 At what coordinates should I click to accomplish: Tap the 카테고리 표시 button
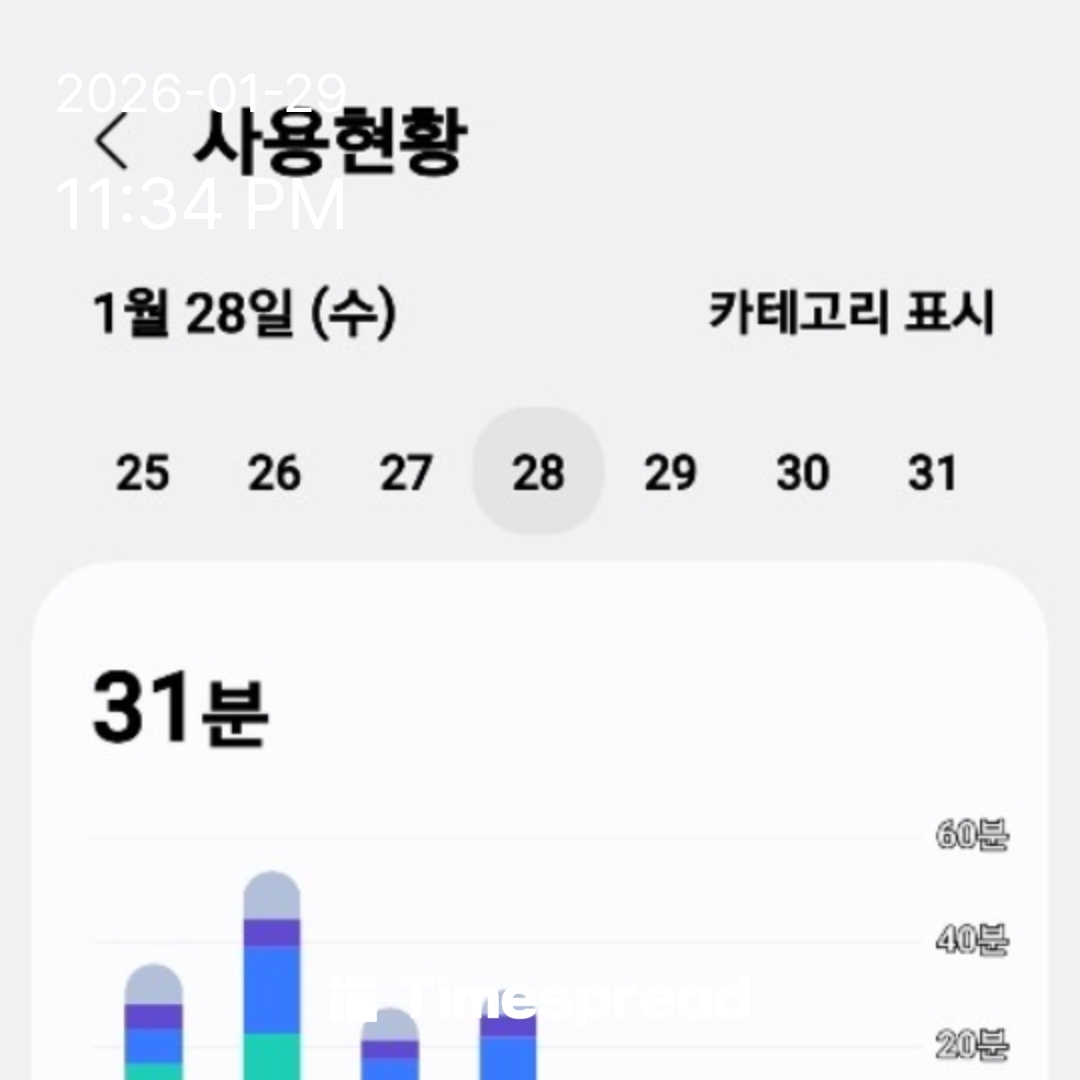(x=851, y=313)
